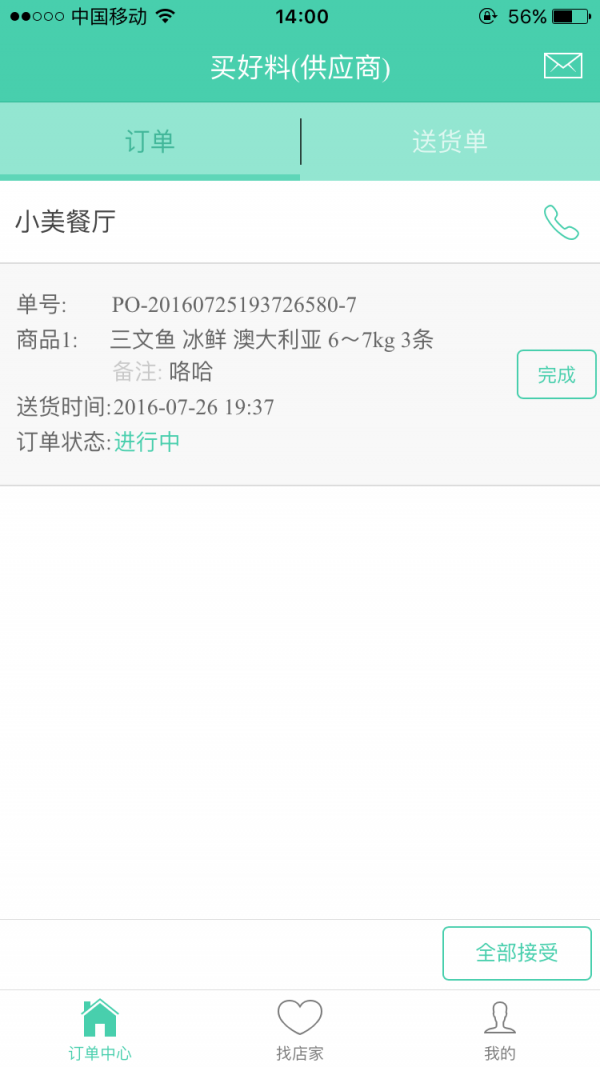The height and width of the screenshot is (1067, 600).
Task: Open order PO-20160725193726580-7 details
Action: (x=234, y=305)
